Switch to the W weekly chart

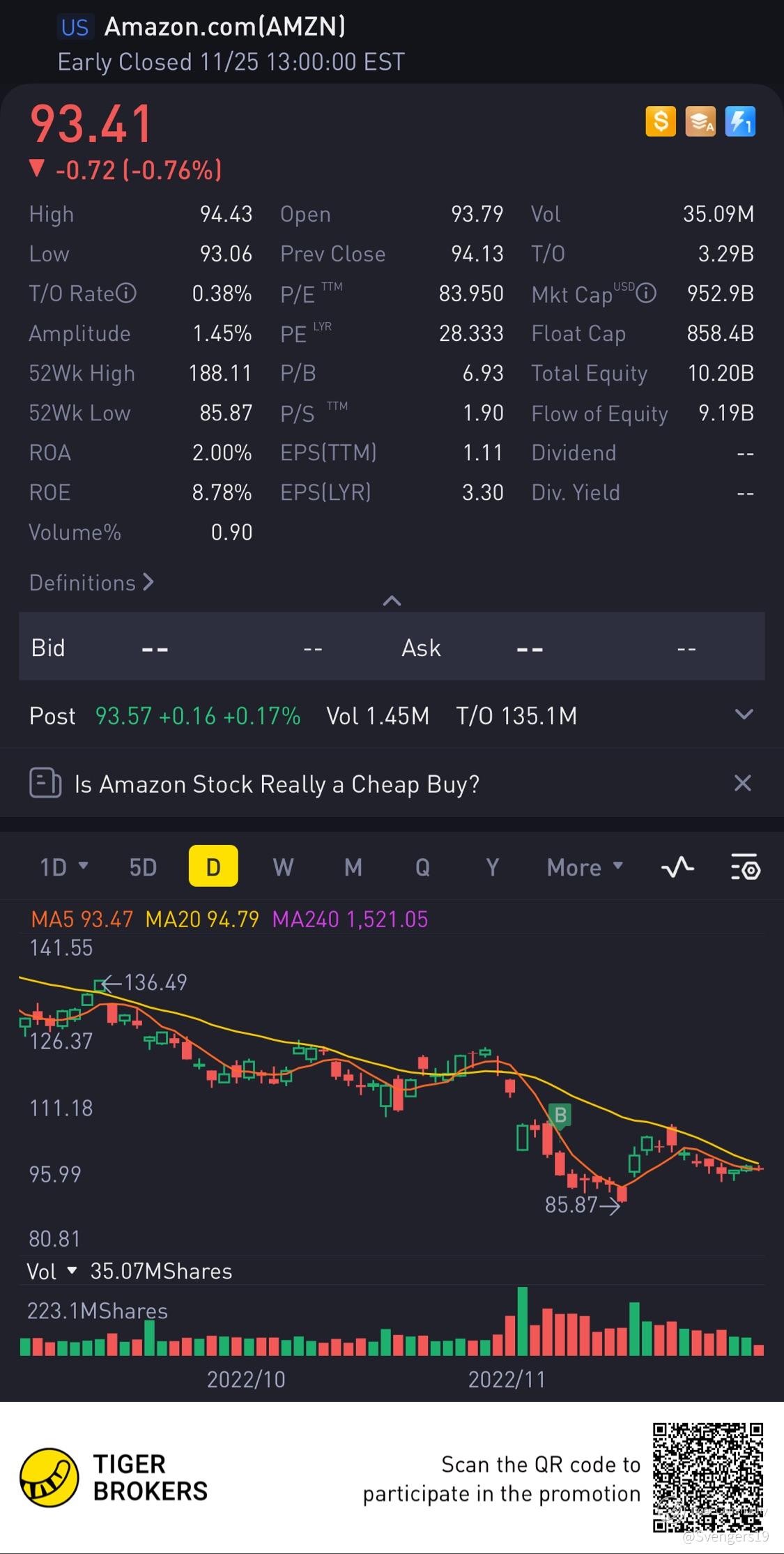pyautogui.click(x=283, y=867)
